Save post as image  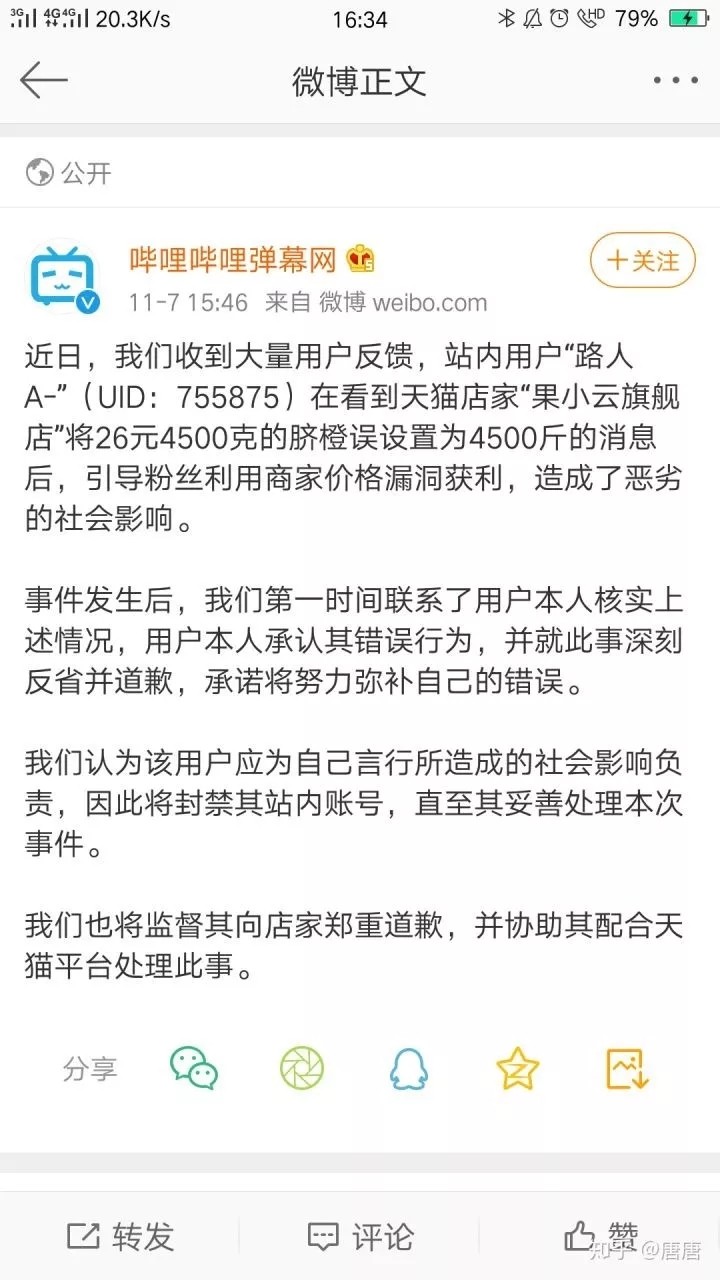pyautogui.click(x=628, y=1068)
